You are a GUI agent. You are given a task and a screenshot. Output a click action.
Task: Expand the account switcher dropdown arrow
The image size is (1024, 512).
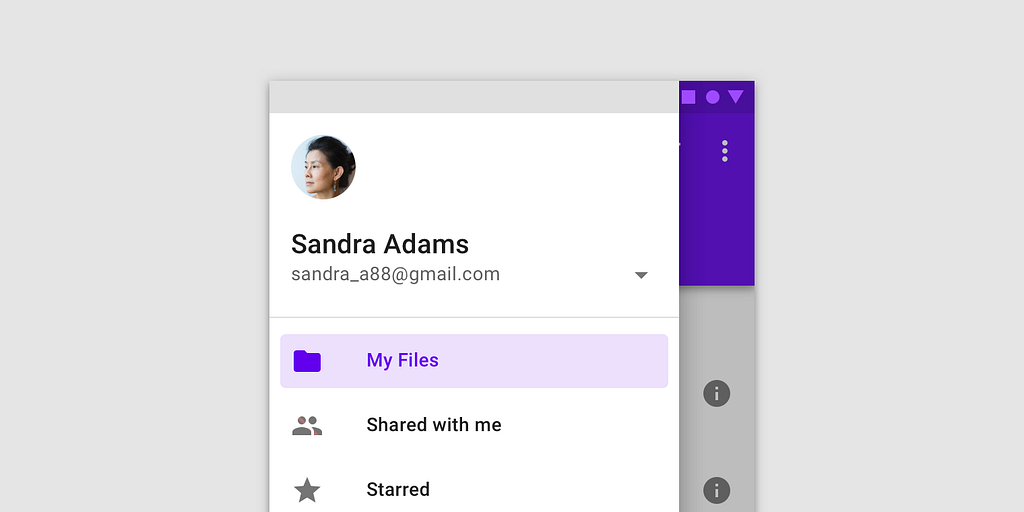click(x=641, y=276)
